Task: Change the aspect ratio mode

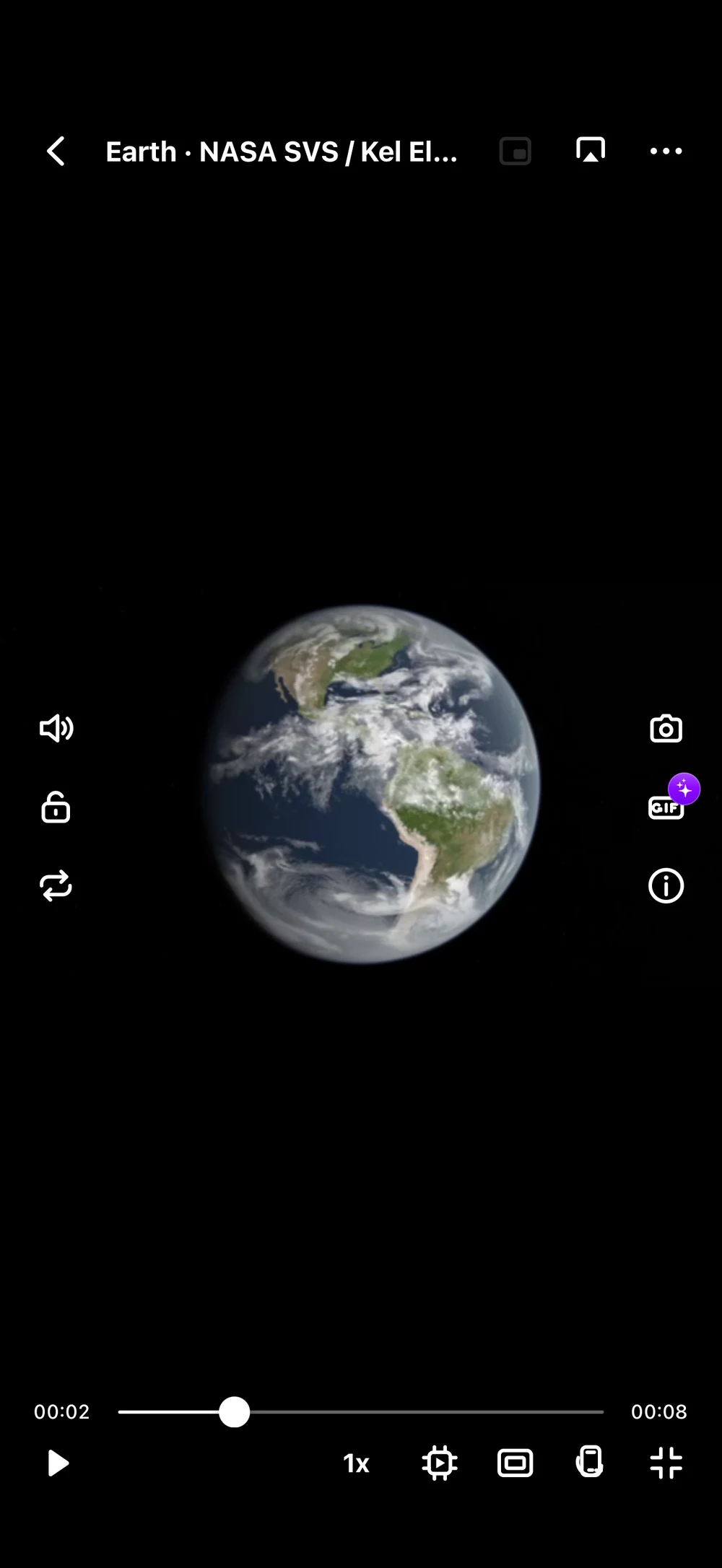Action: pyautogui.click(x=516, y=1463)
